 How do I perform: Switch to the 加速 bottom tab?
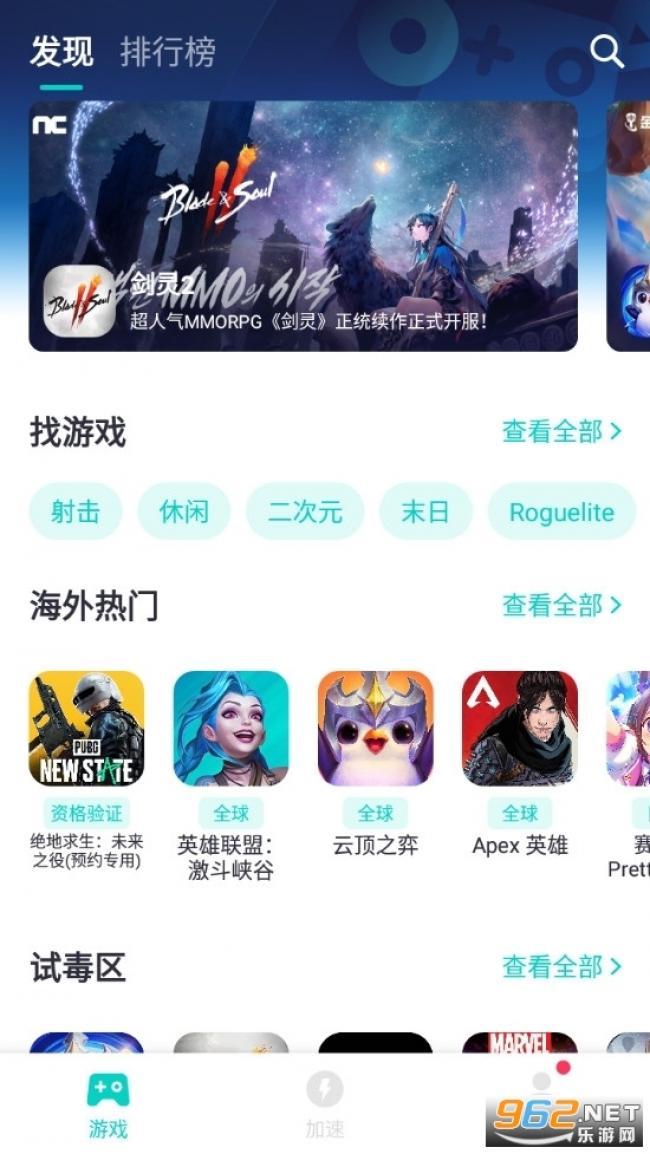[324, 1104]
